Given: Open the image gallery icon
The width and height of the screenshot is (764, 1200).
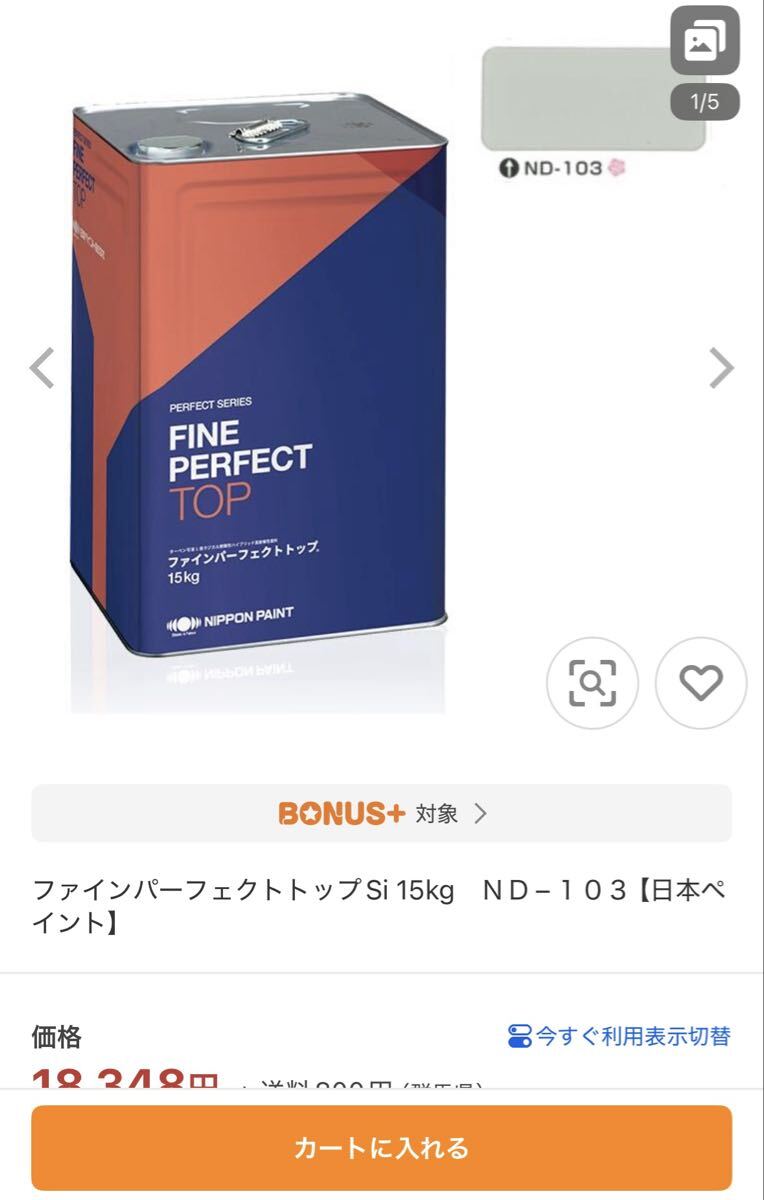Looking at the screenshot, I should click(x=705, y=41).
